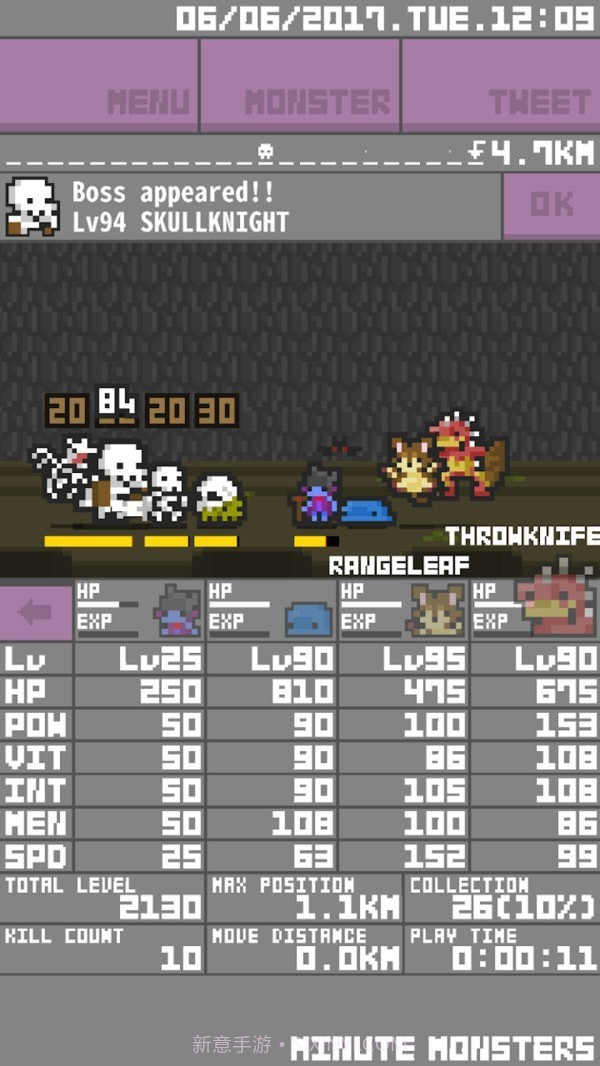Select the Lv25 purple monster card

point(139,610)
